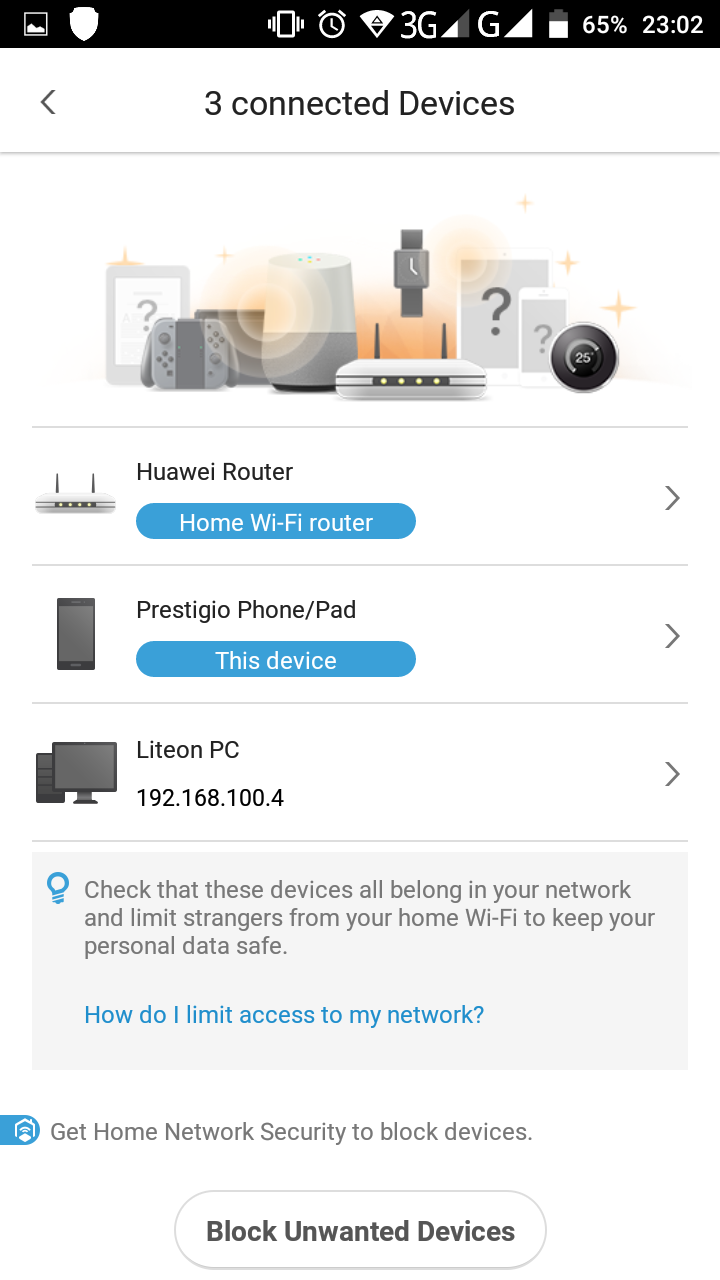Open Prestigio Phone/Pad device details
Screen dimensions: 720x1280
[x=360, y=635]
